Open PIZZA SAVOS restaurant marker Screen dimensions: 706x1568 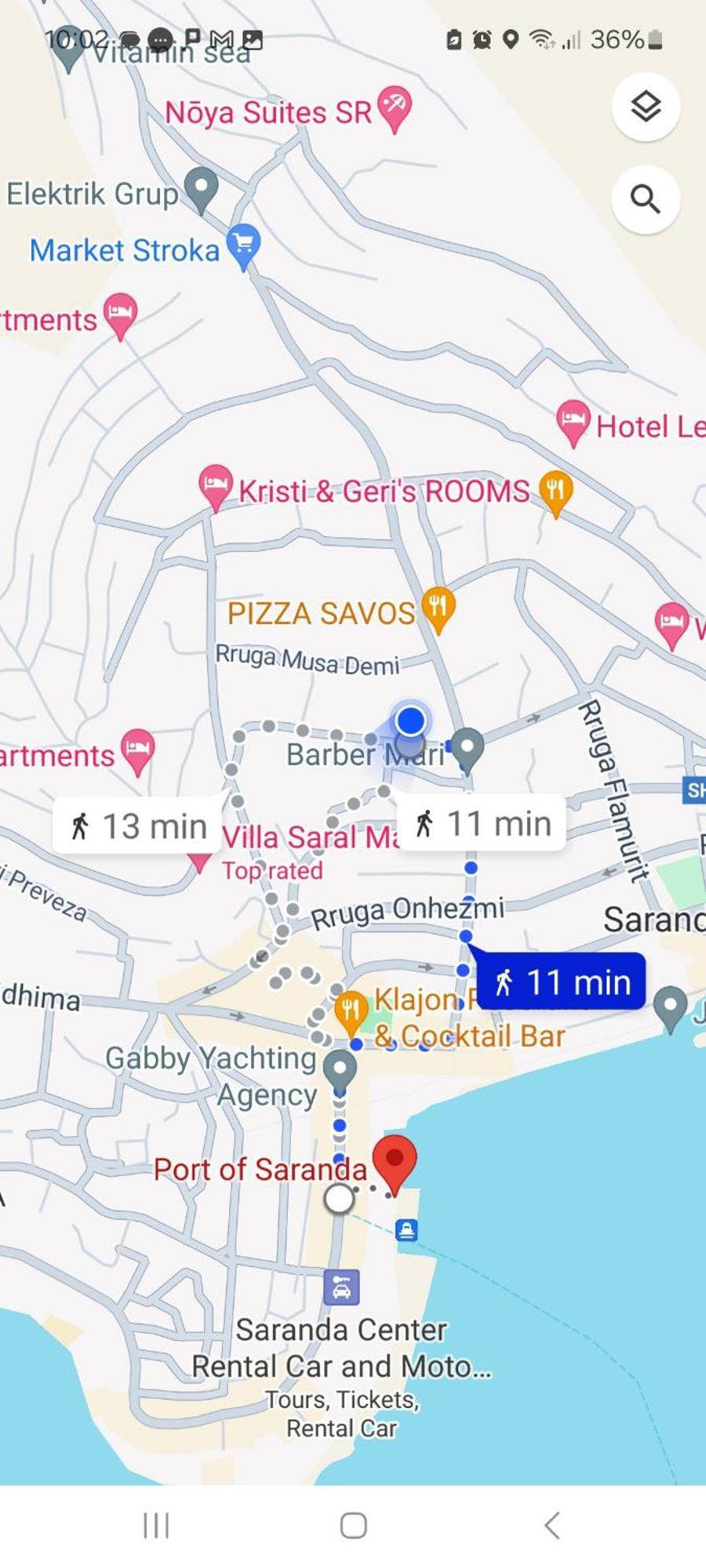pyautogui.click(x=438, y=608)
